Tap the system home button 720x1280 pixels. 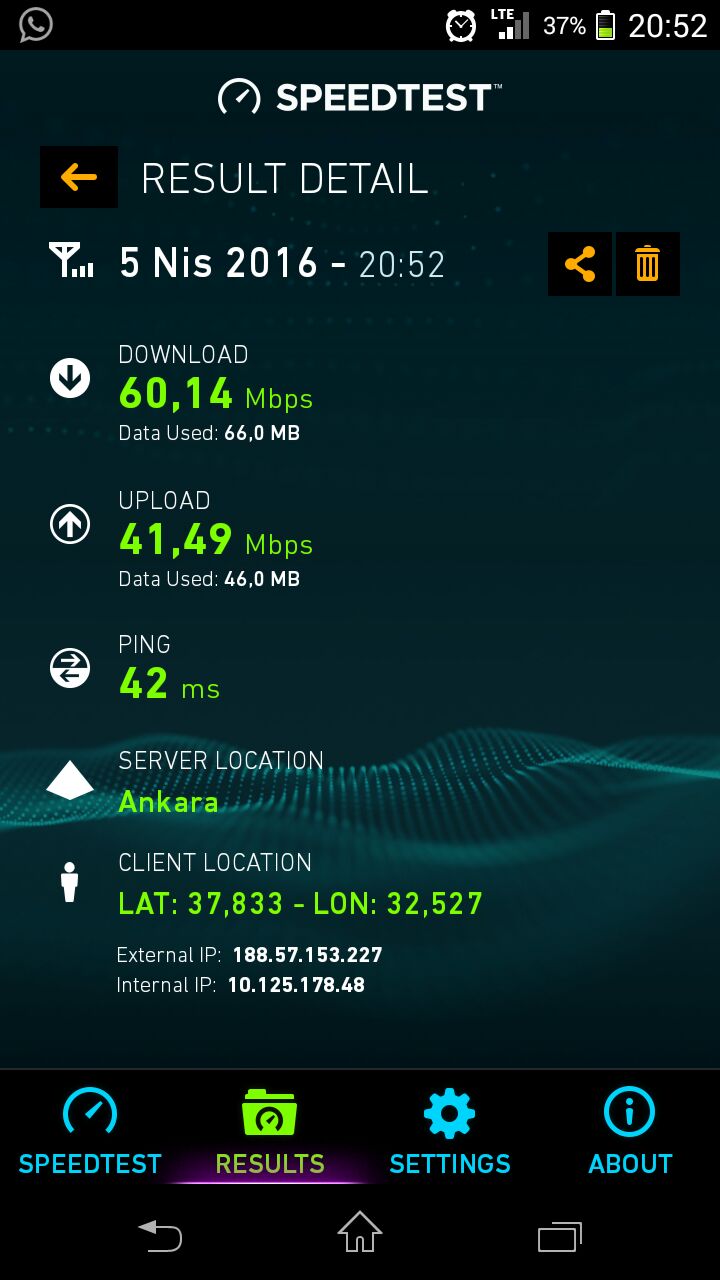click(360, 1232)
